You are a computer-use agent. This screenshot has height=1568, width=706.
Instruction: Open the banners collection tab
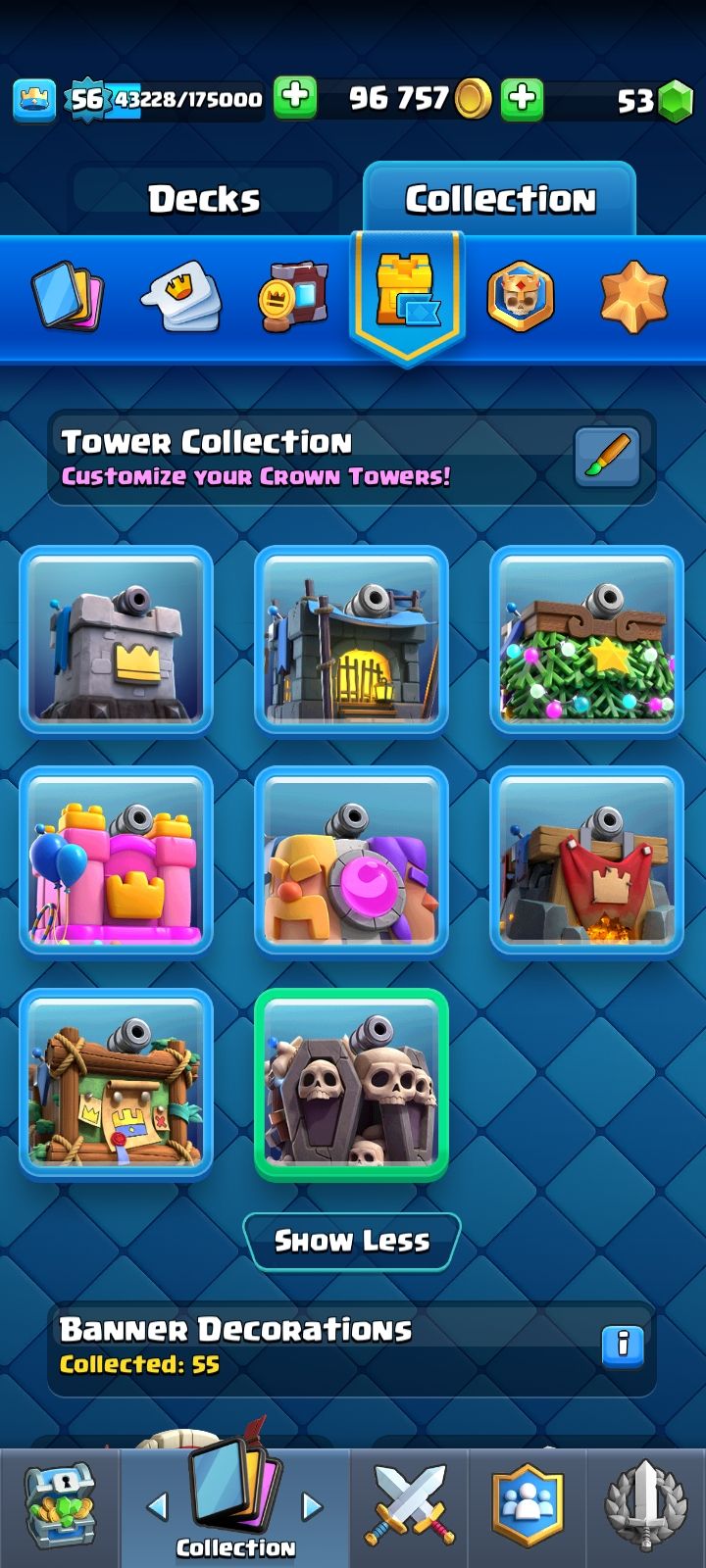(293, 295)
